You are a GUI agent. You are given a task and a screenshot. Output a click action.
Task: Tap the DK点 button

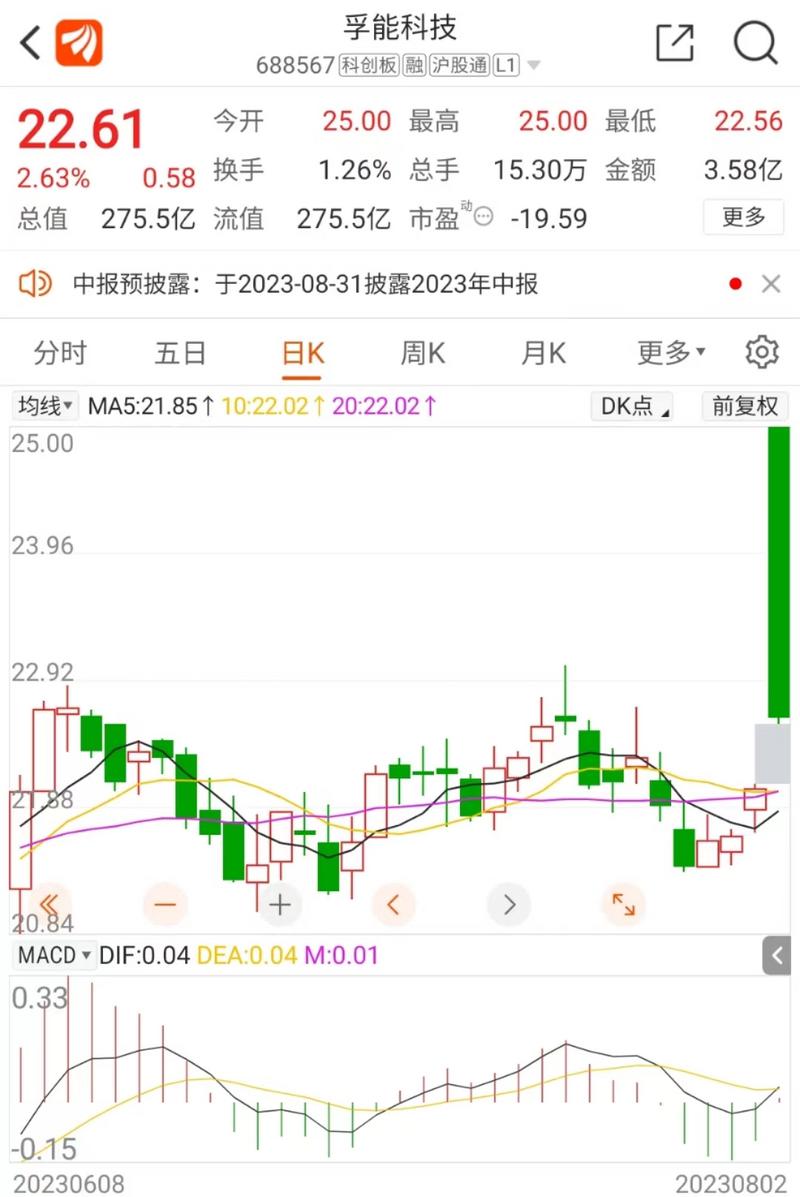(x=632, y=406)
